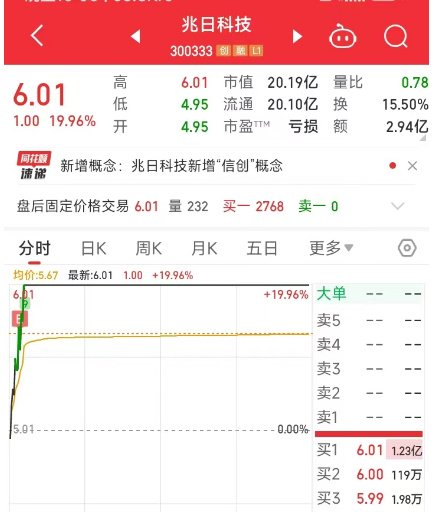Open stock search magnifier
The width and height of the screenshot is (435, 512).
point(396,36)
